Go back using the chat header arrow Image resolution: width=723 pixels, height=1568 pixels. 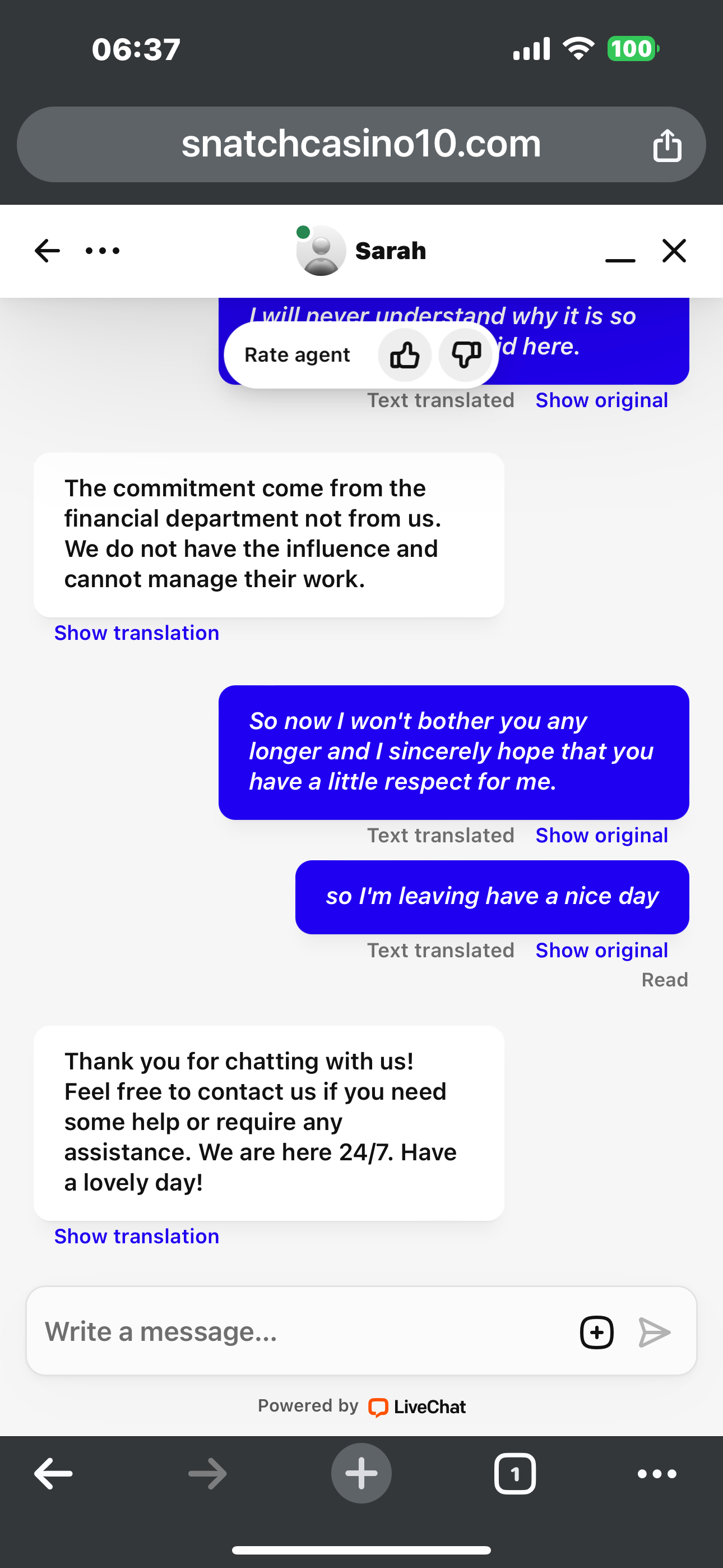[48, 251]
